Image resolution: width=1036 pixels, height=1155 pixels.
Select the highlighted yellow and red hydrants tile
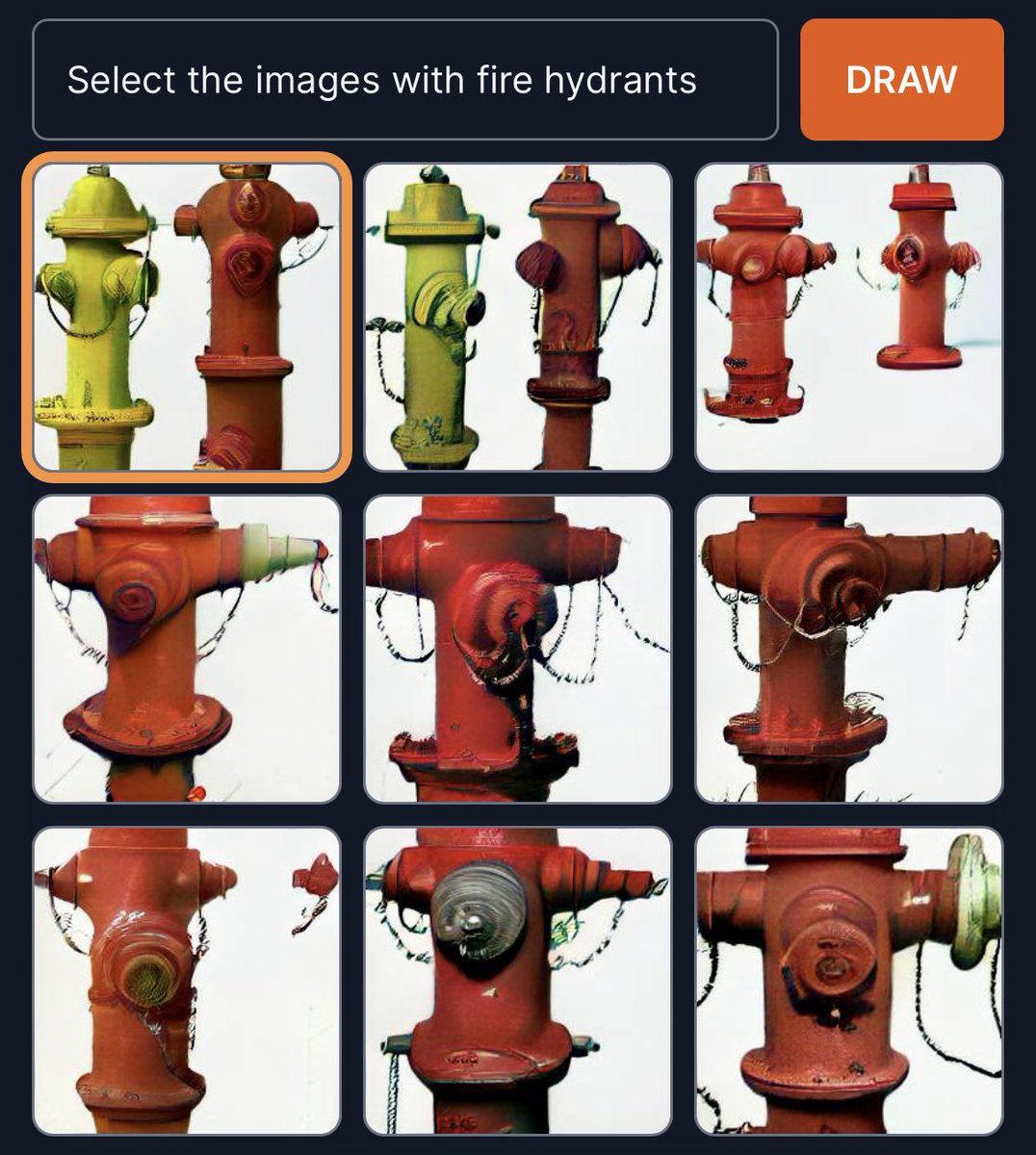coord(187,317)
